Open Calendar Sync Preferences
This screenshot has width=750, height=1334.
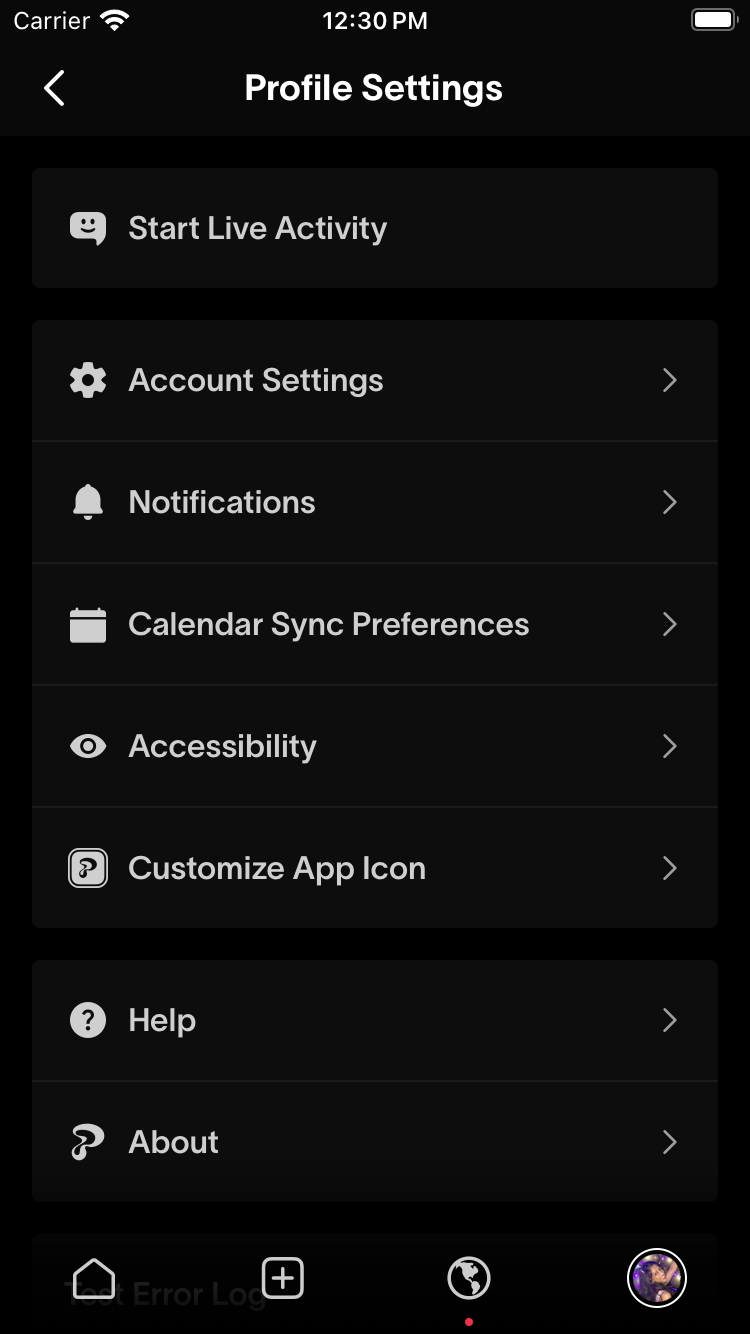(375, 624)
